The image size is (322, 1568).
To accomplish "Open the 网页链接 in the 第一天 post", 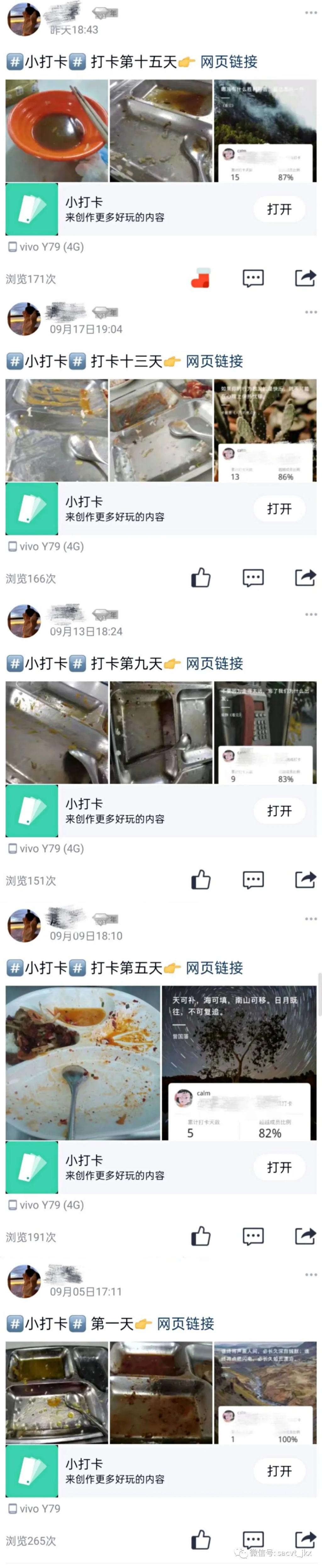I will tap(186, 1323).
